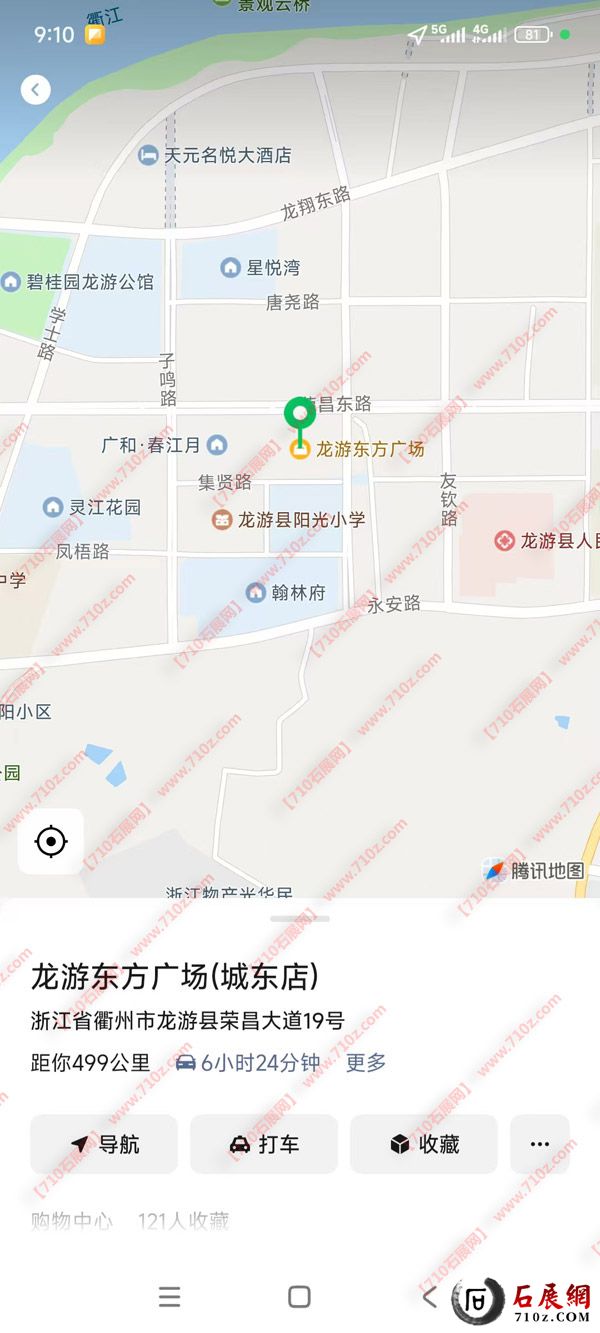Tap the 龙游县阳光小学 school marker

point(222,520)
